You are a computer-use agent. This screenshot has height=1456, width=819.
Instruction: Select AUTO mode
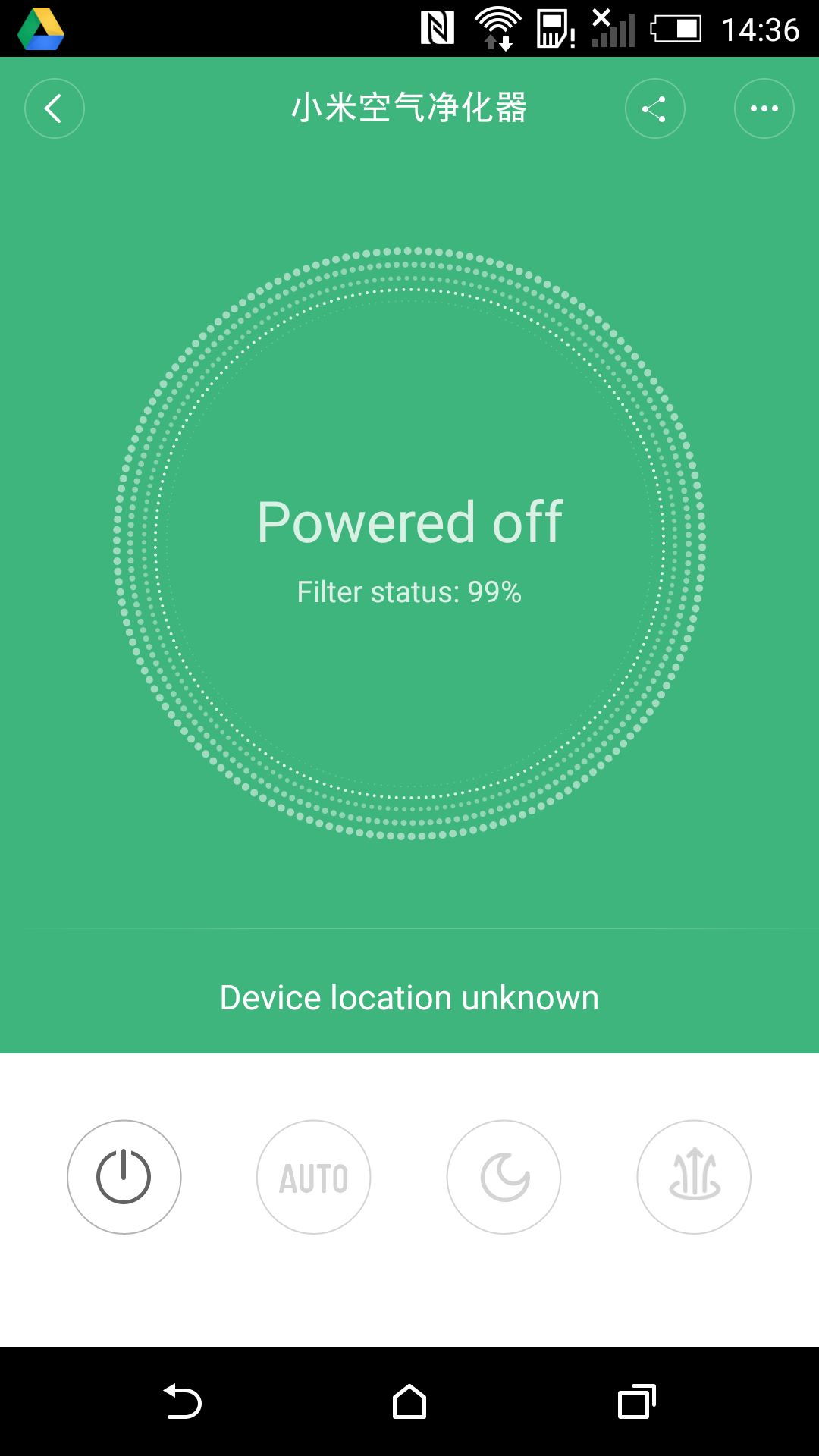314,1177
